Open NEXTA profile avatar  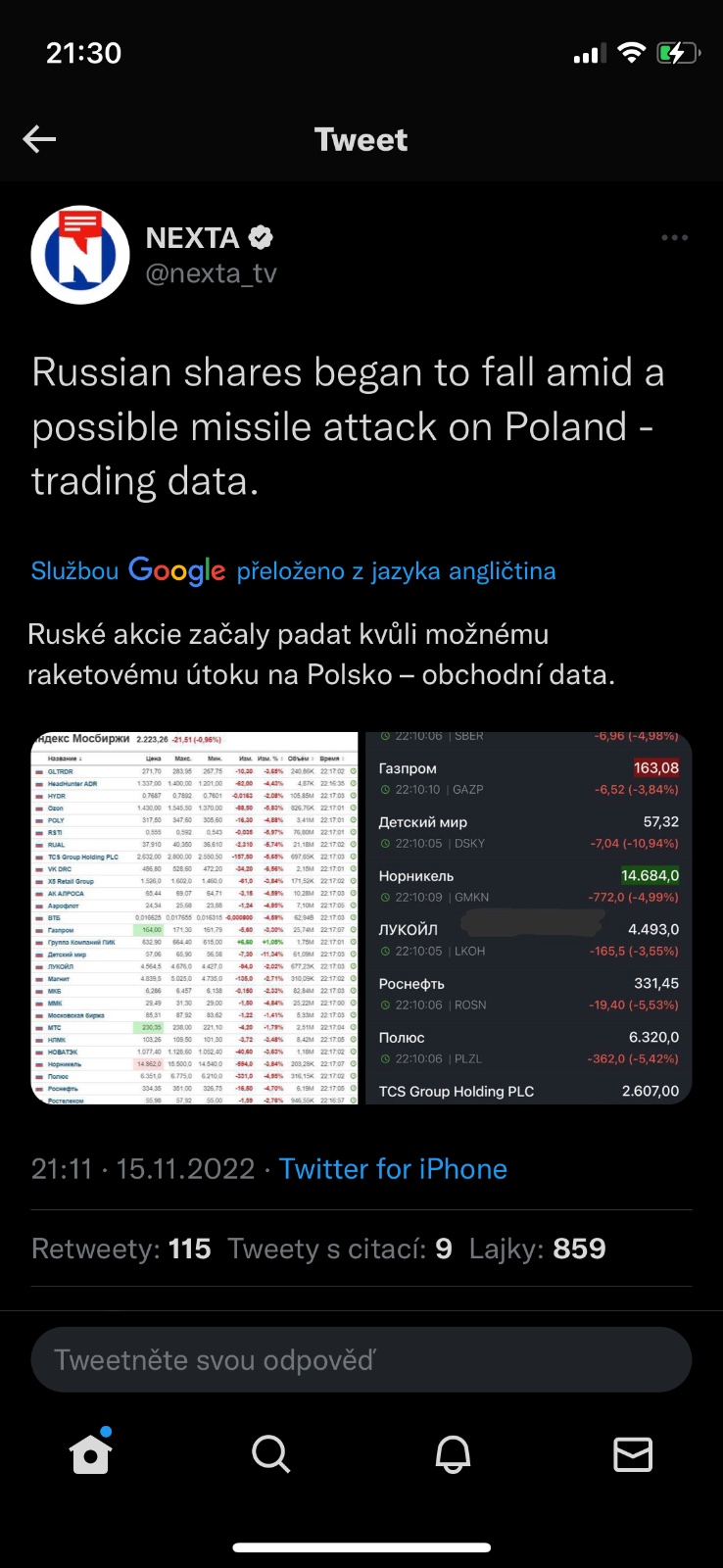(80, 255)
